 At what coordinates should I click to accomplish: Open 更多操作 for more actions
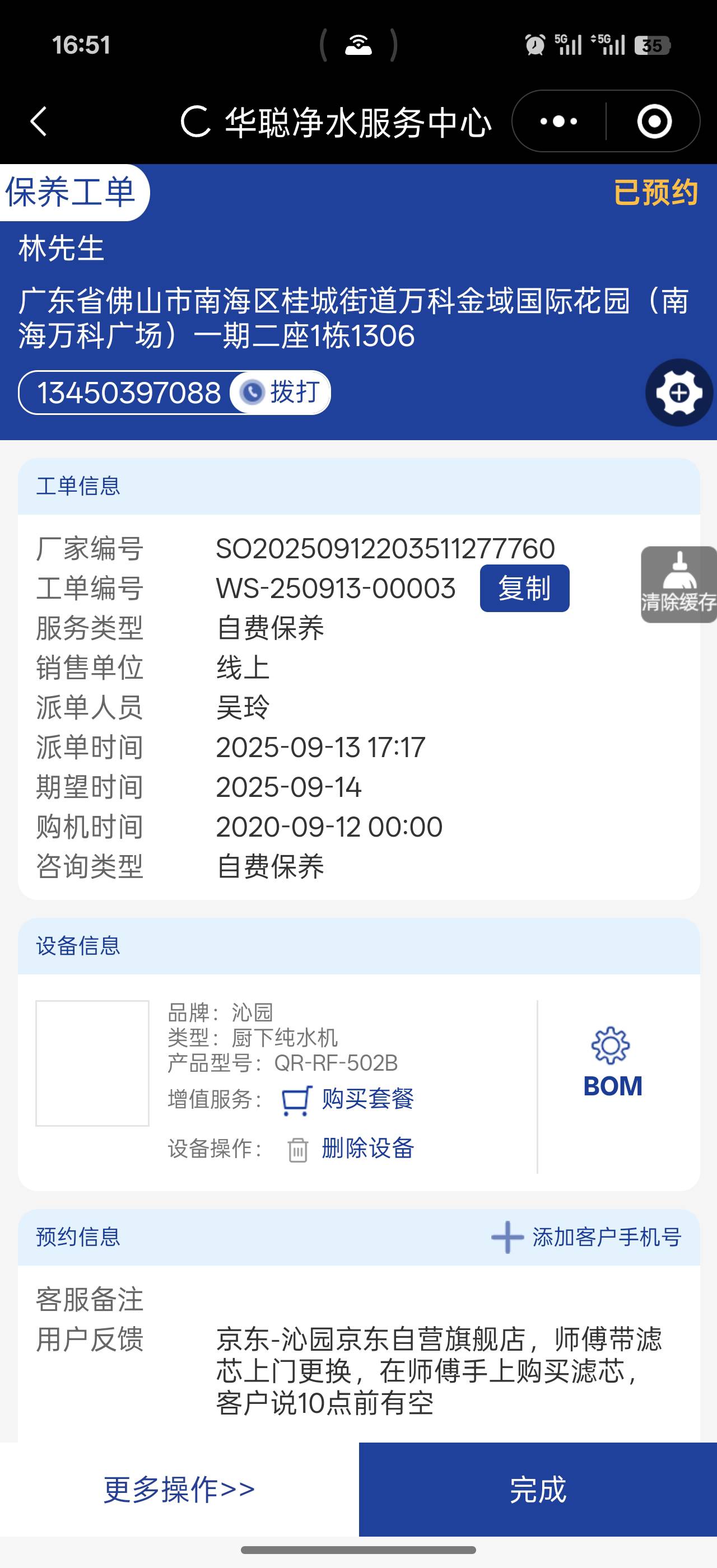[179, 1490]
